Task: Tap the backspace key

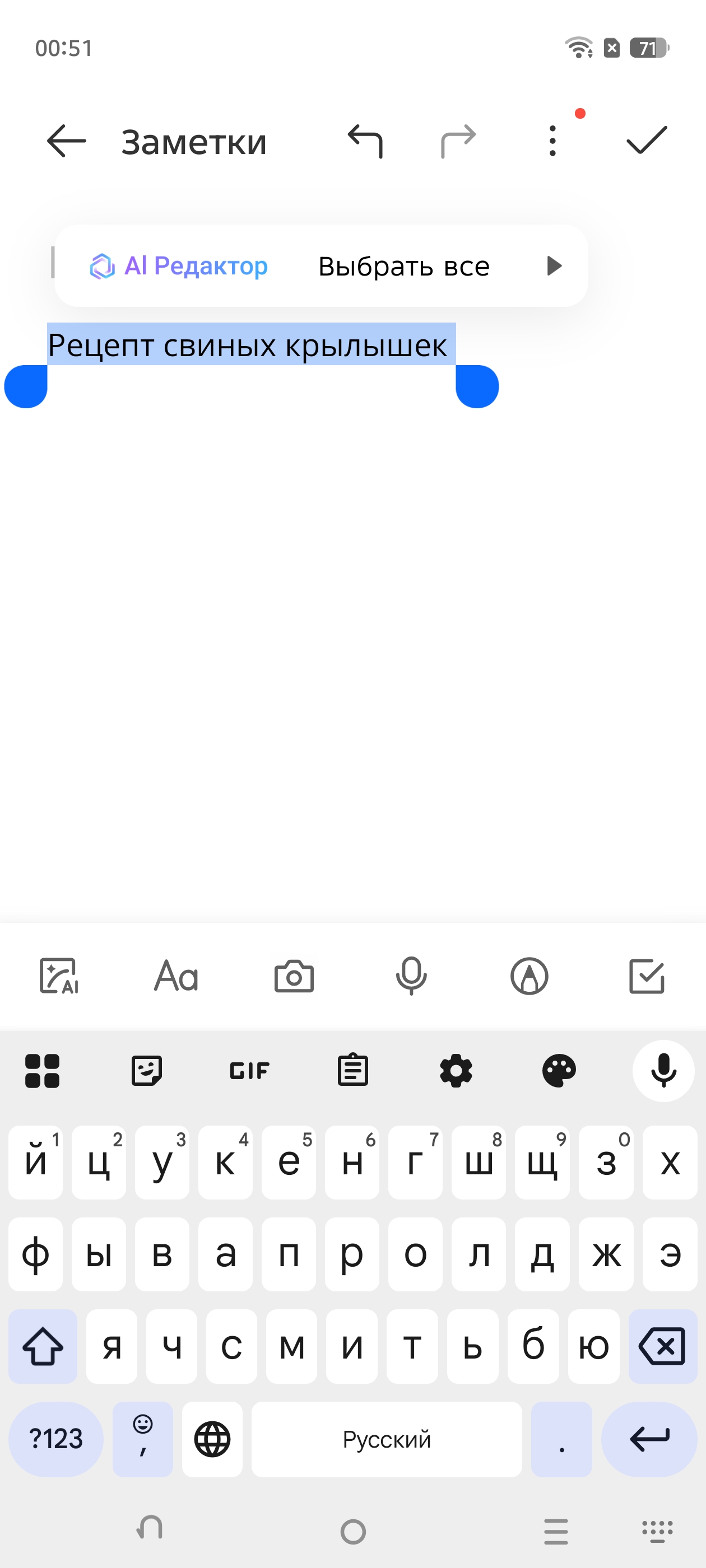Action: coord(663,1346)
